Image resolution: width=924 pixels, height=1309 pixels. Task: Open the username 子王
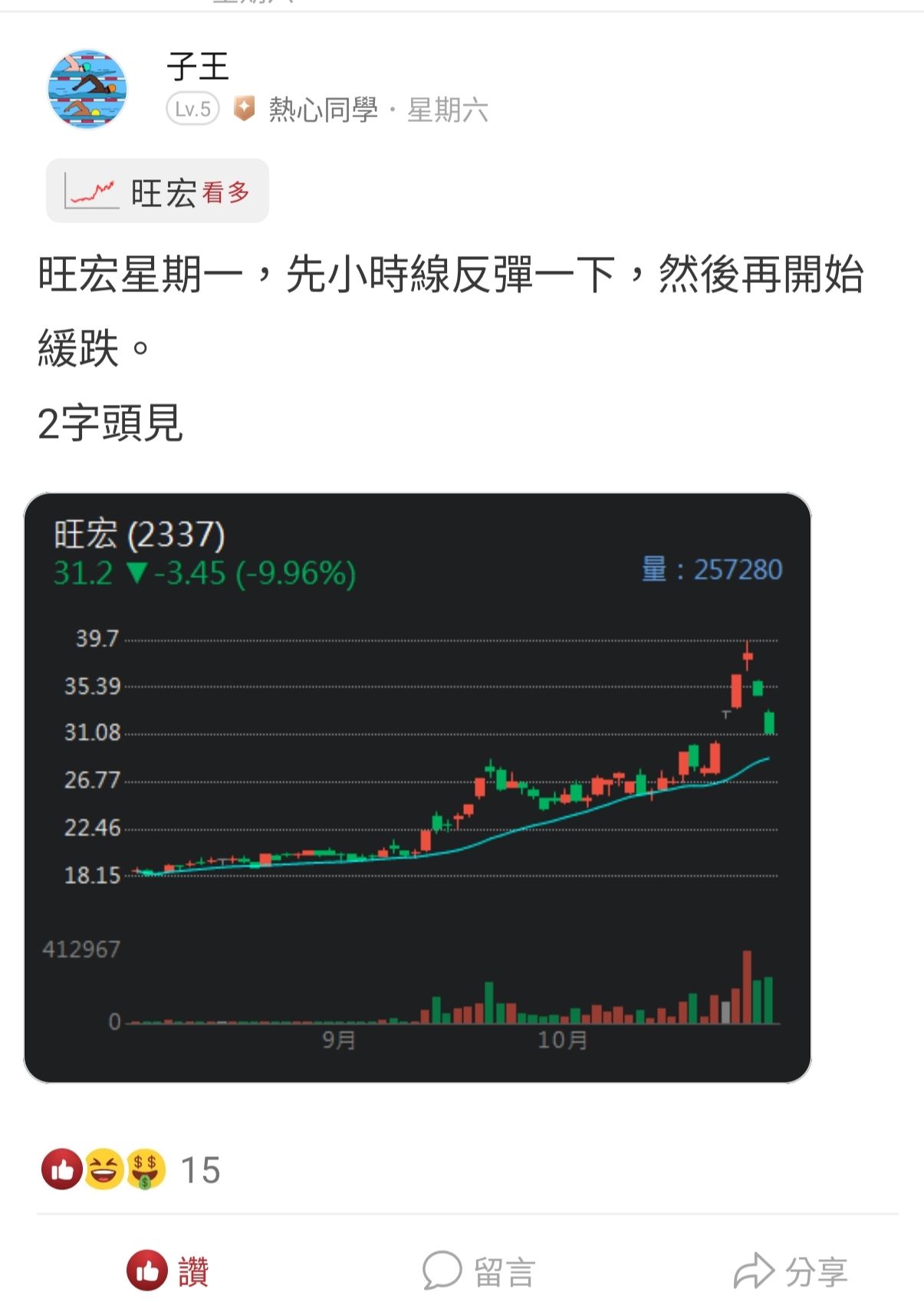point(198,66)
